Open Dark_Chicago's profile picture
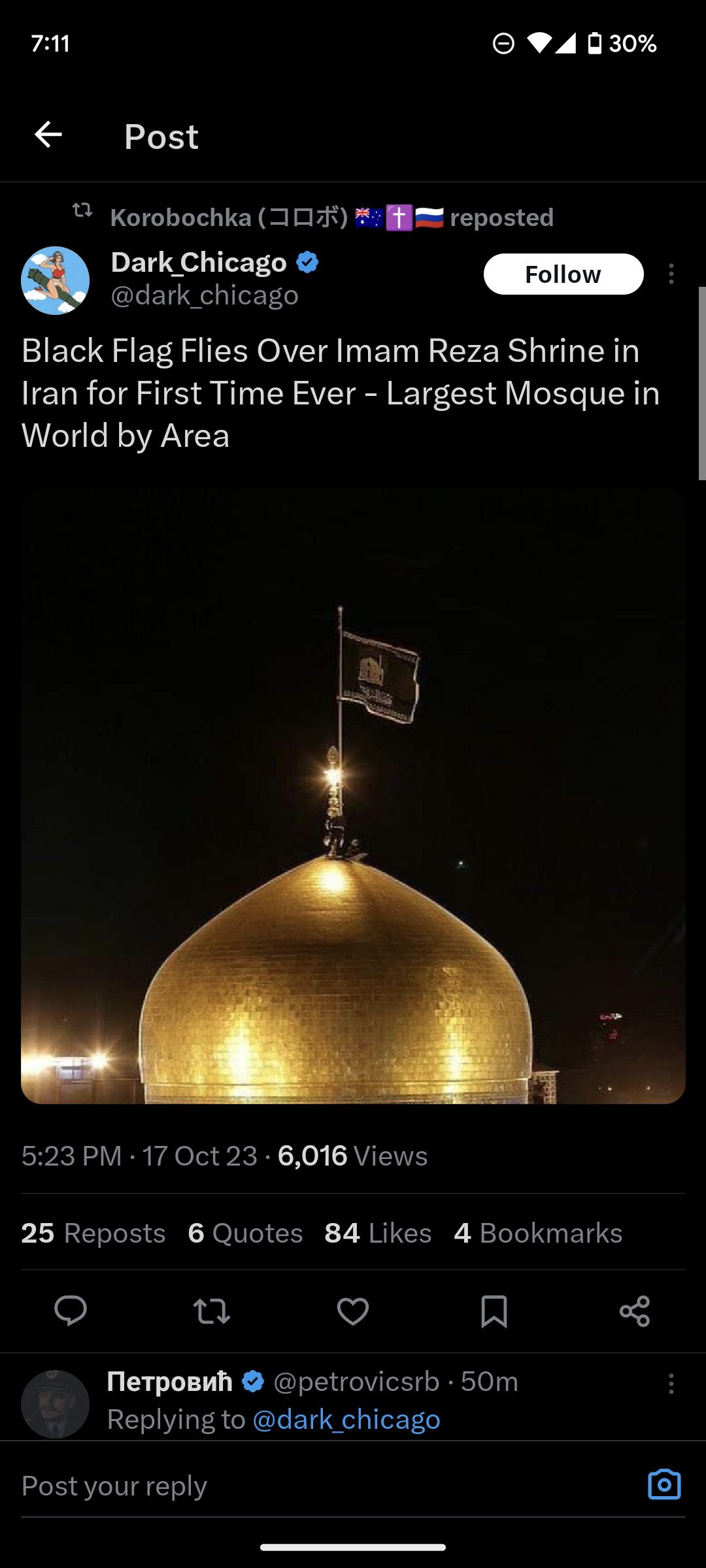 click(55, 280)
